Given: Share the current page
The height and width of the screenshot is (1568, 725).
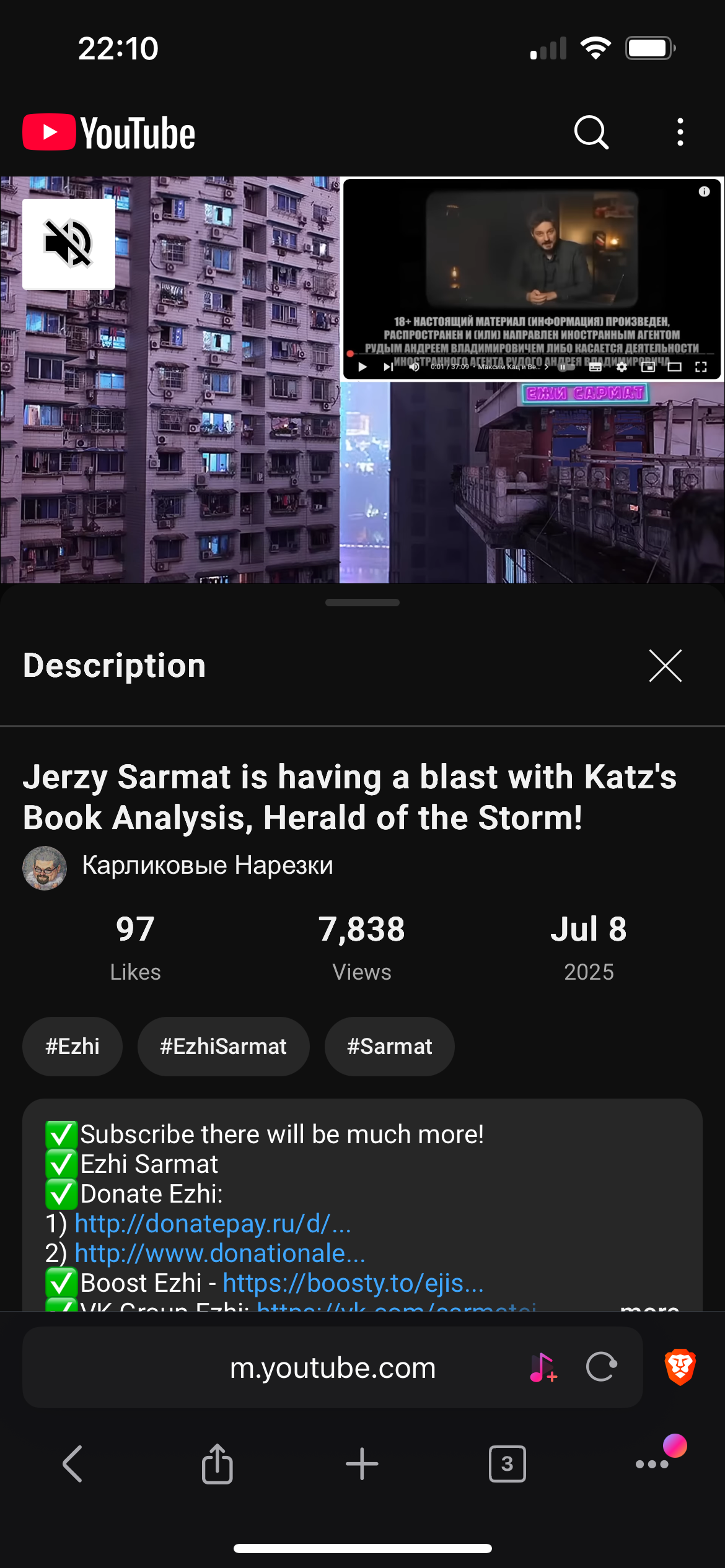Looking at the screenshot, I should coord(217,1463).
